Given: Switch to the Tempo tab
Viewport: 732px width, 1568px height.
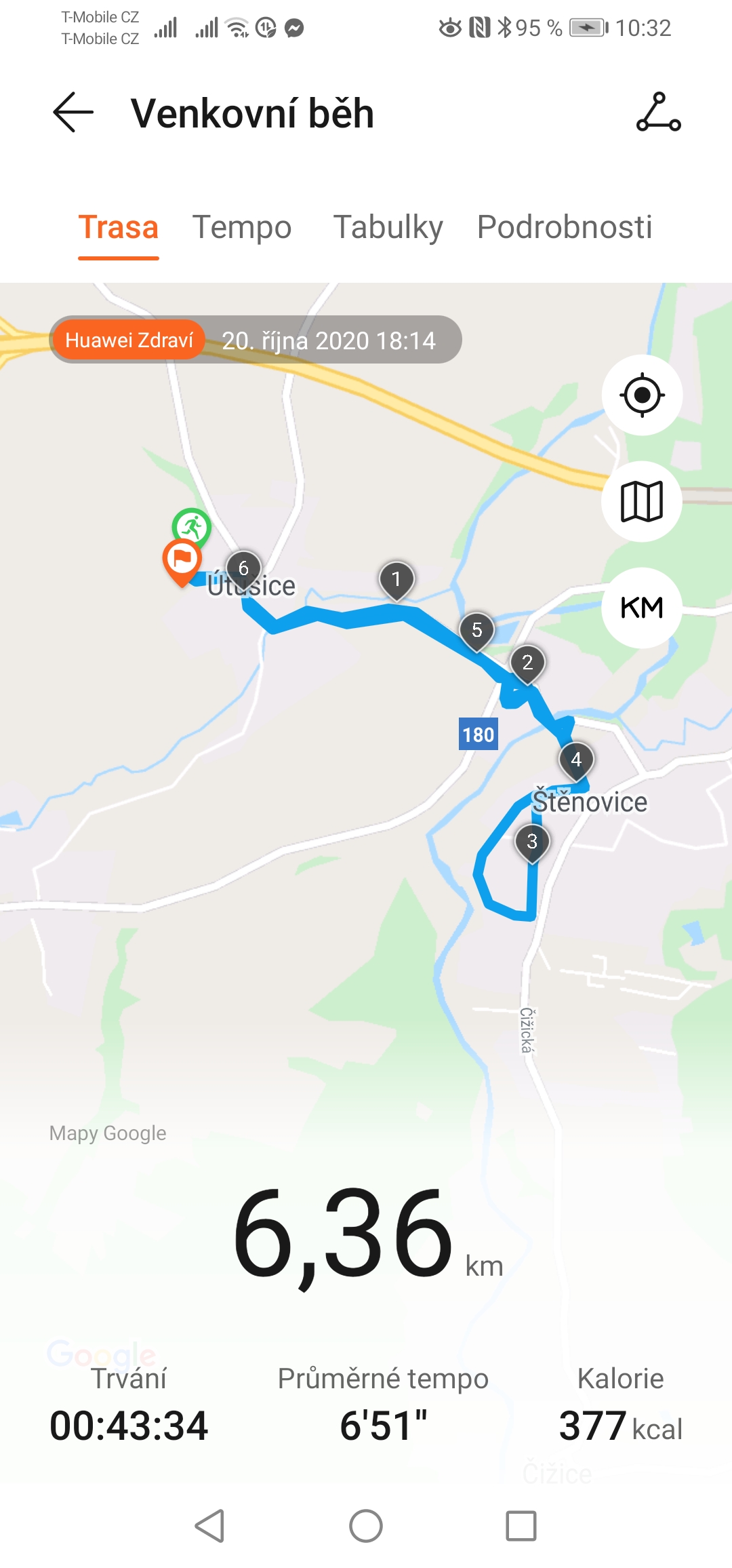Looking at the screenshot, I should click(242, 227).
